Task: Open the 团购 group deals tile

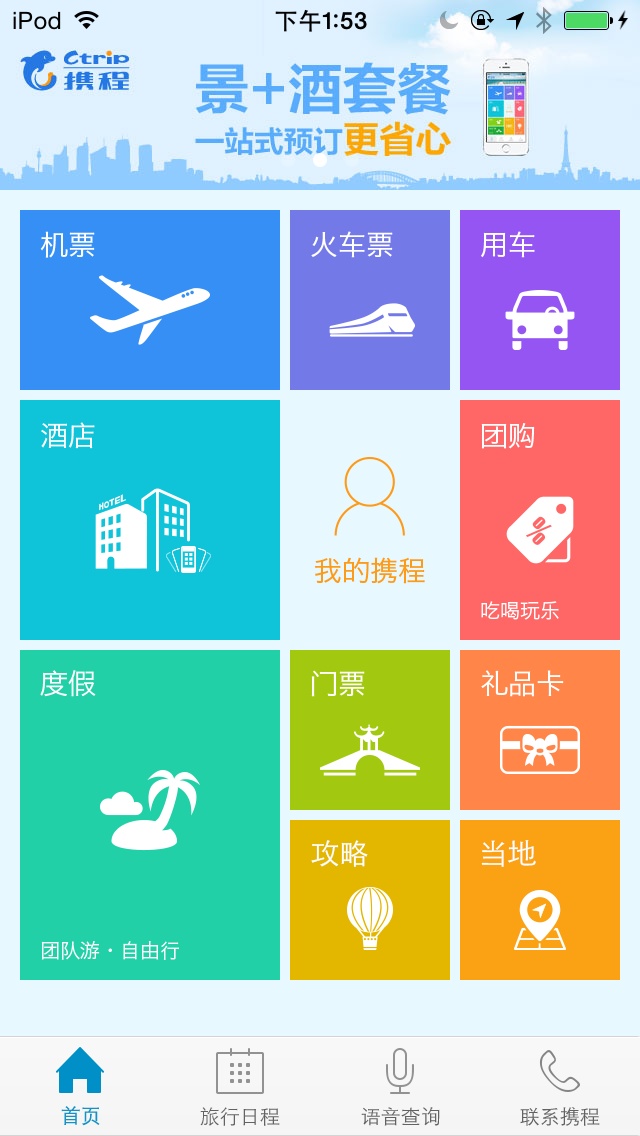Action: pos(540,520)
